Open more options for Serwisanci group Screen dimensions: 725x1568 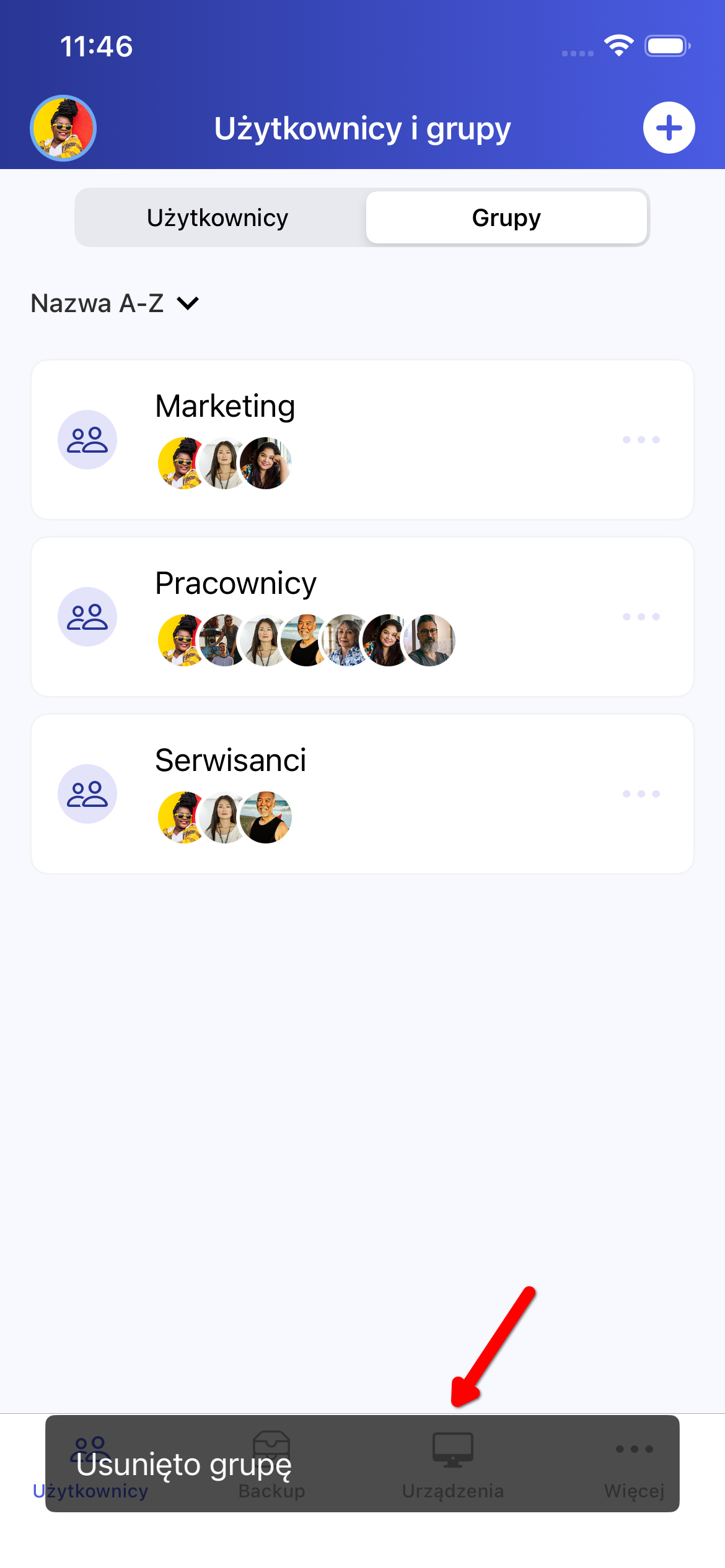pos(641,794)
